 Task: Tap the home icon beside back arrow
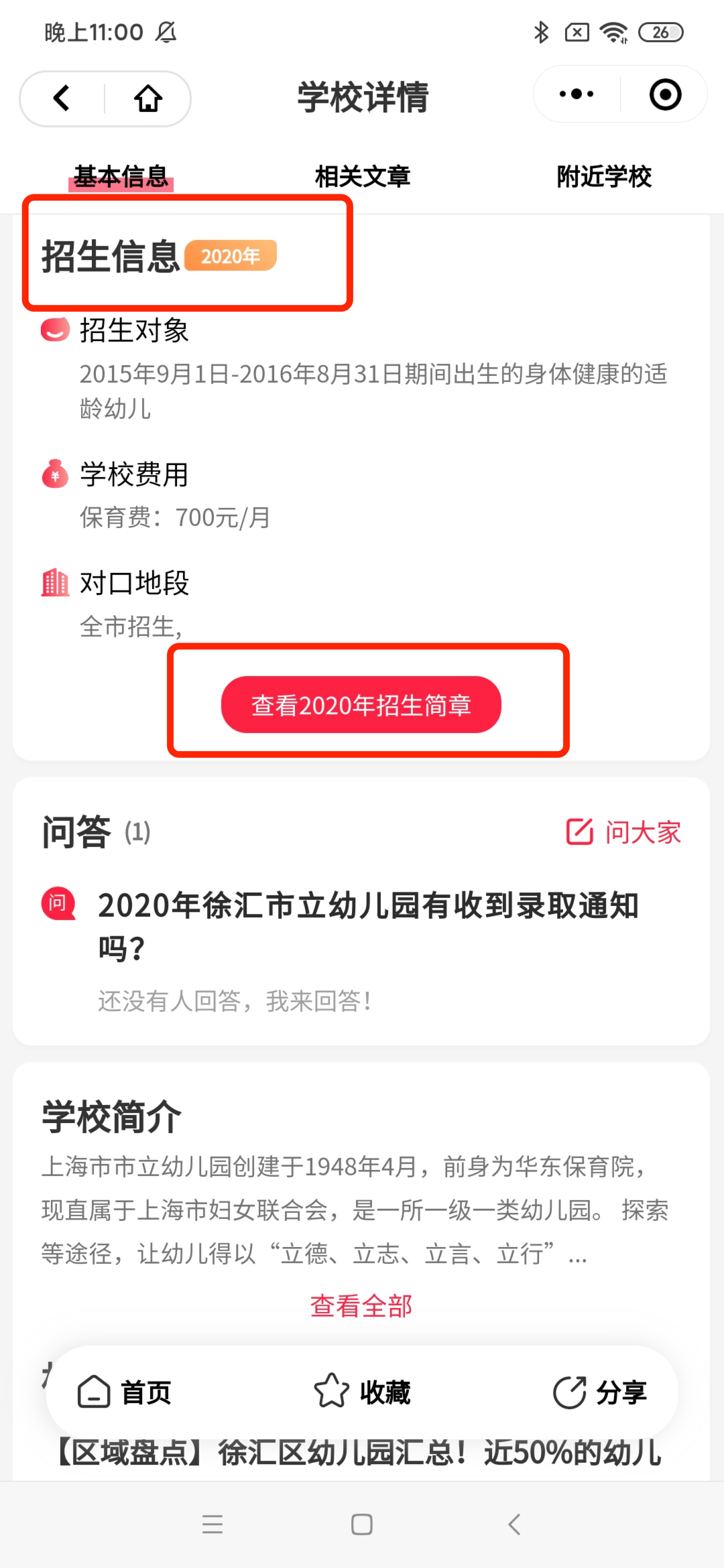coord(148,98)
